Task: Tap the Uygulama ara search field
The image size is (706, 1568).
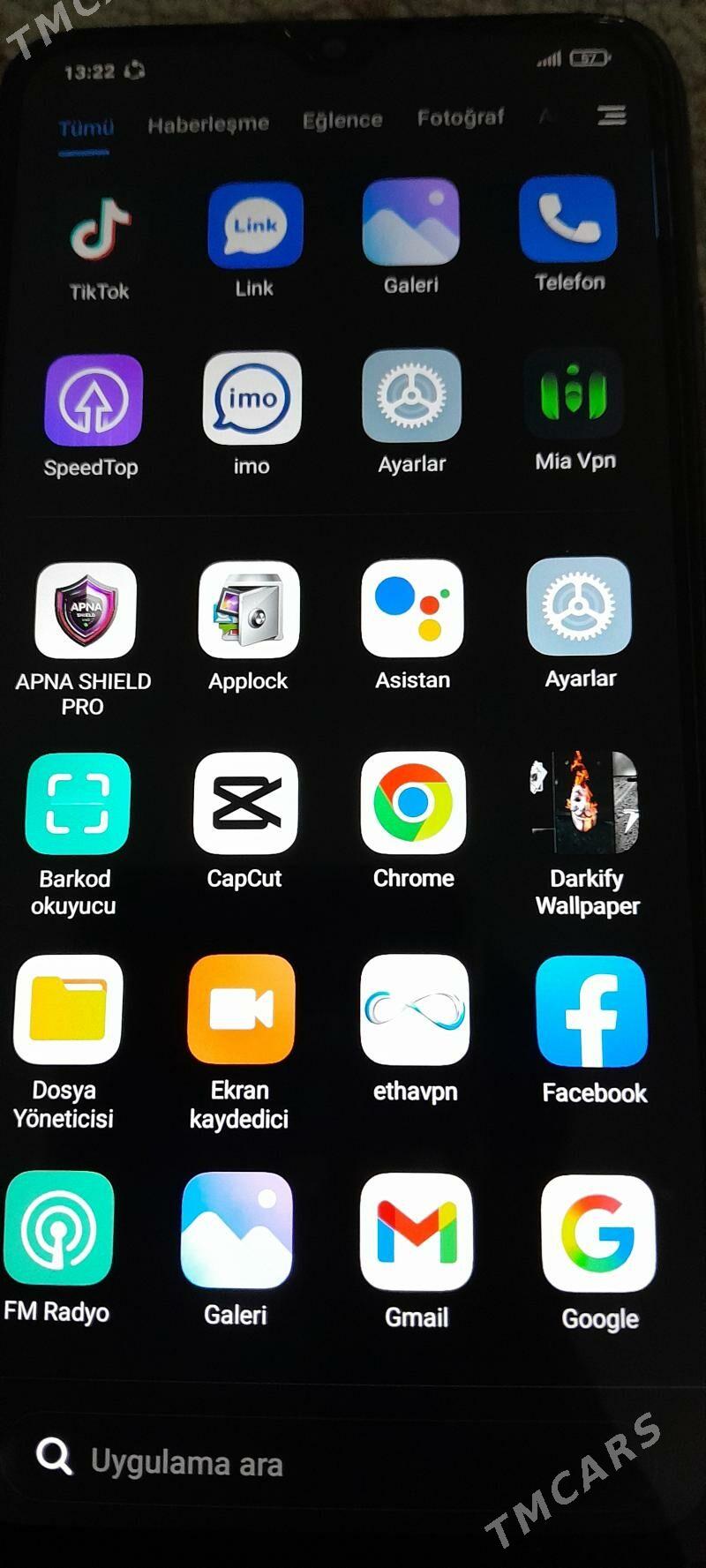Action: pos(265,1463)
